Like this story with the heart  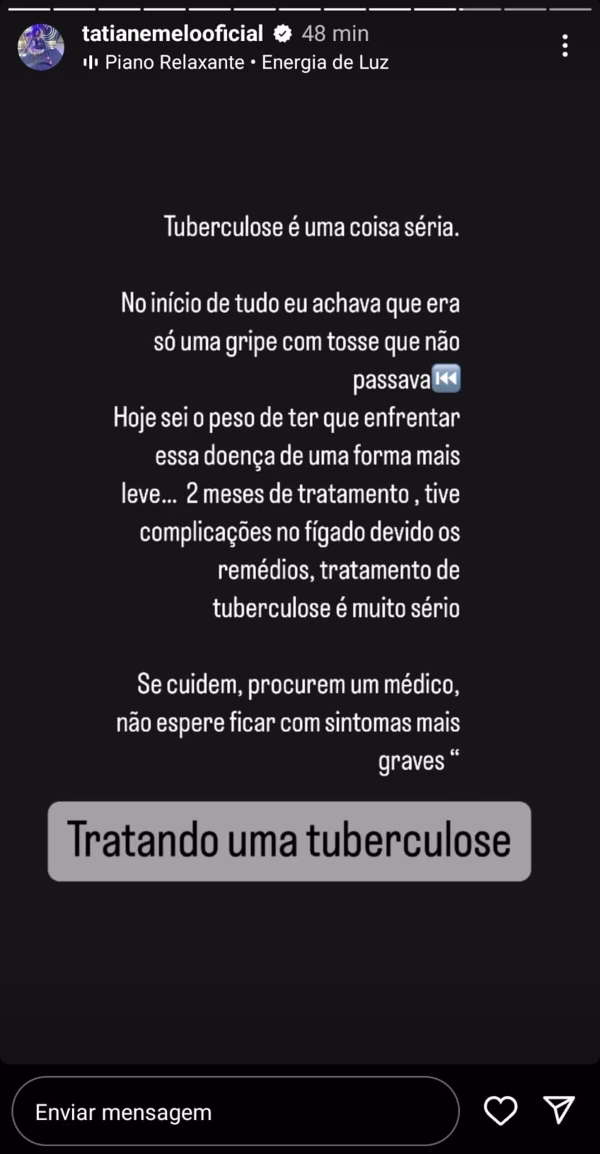[x=501, y=1111]
